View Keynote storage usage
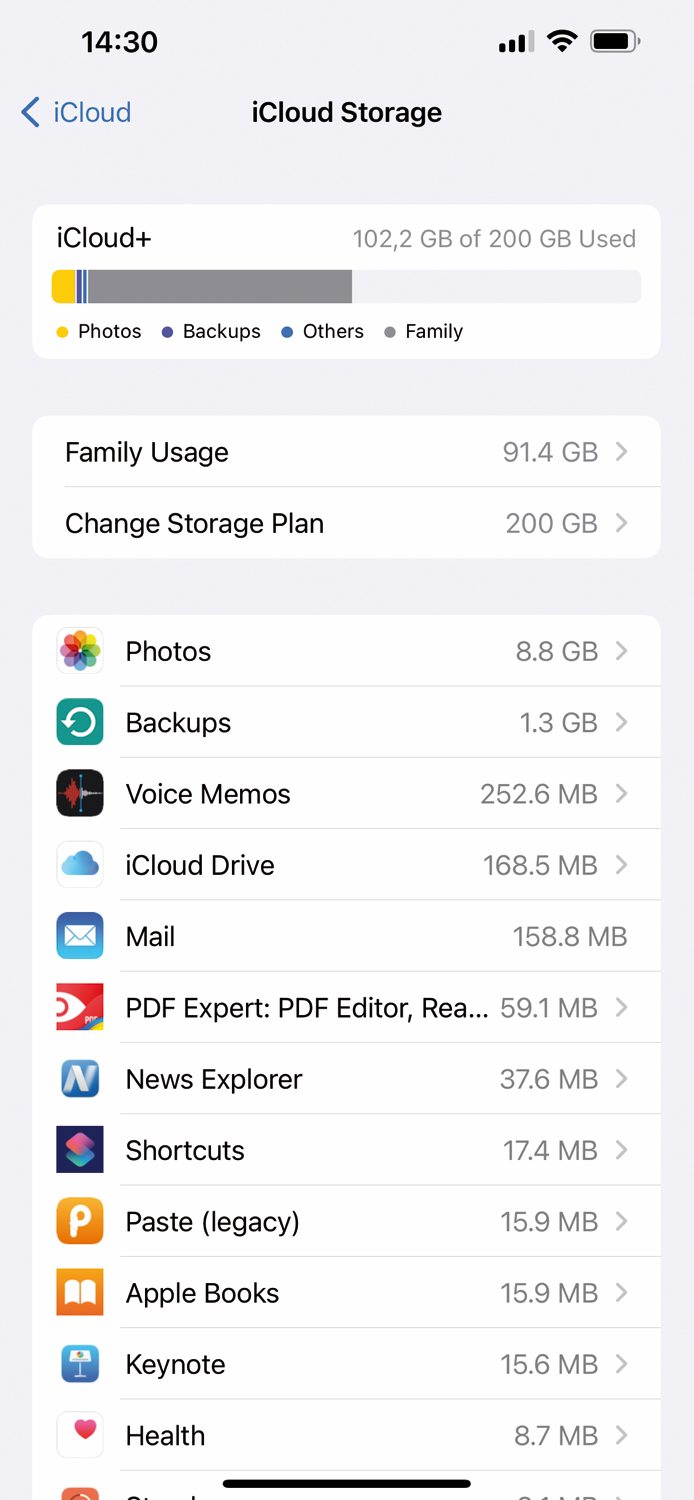 pos(346,1364)
